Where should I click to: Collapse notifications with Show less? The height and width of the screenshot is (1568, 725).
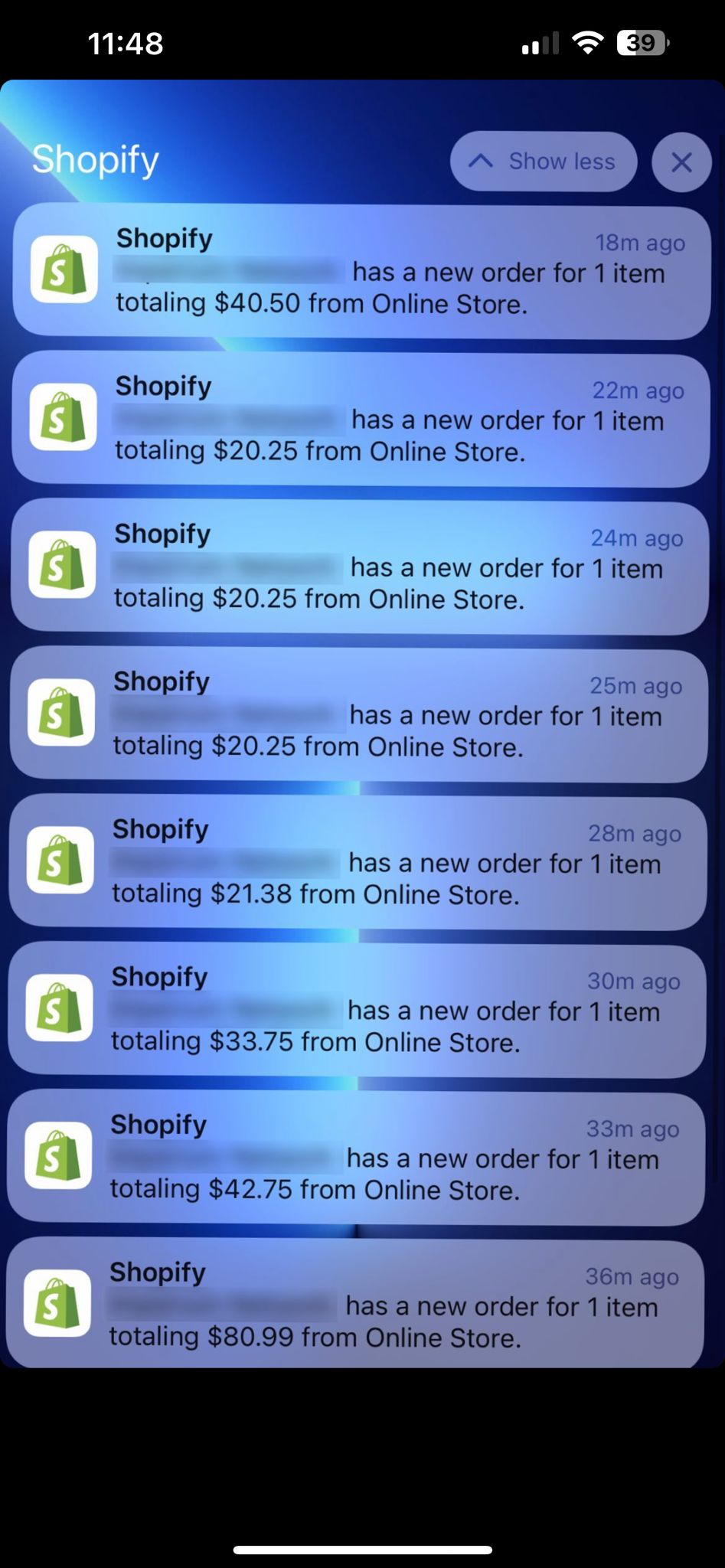pyautogui.click(x=544, y=162)
